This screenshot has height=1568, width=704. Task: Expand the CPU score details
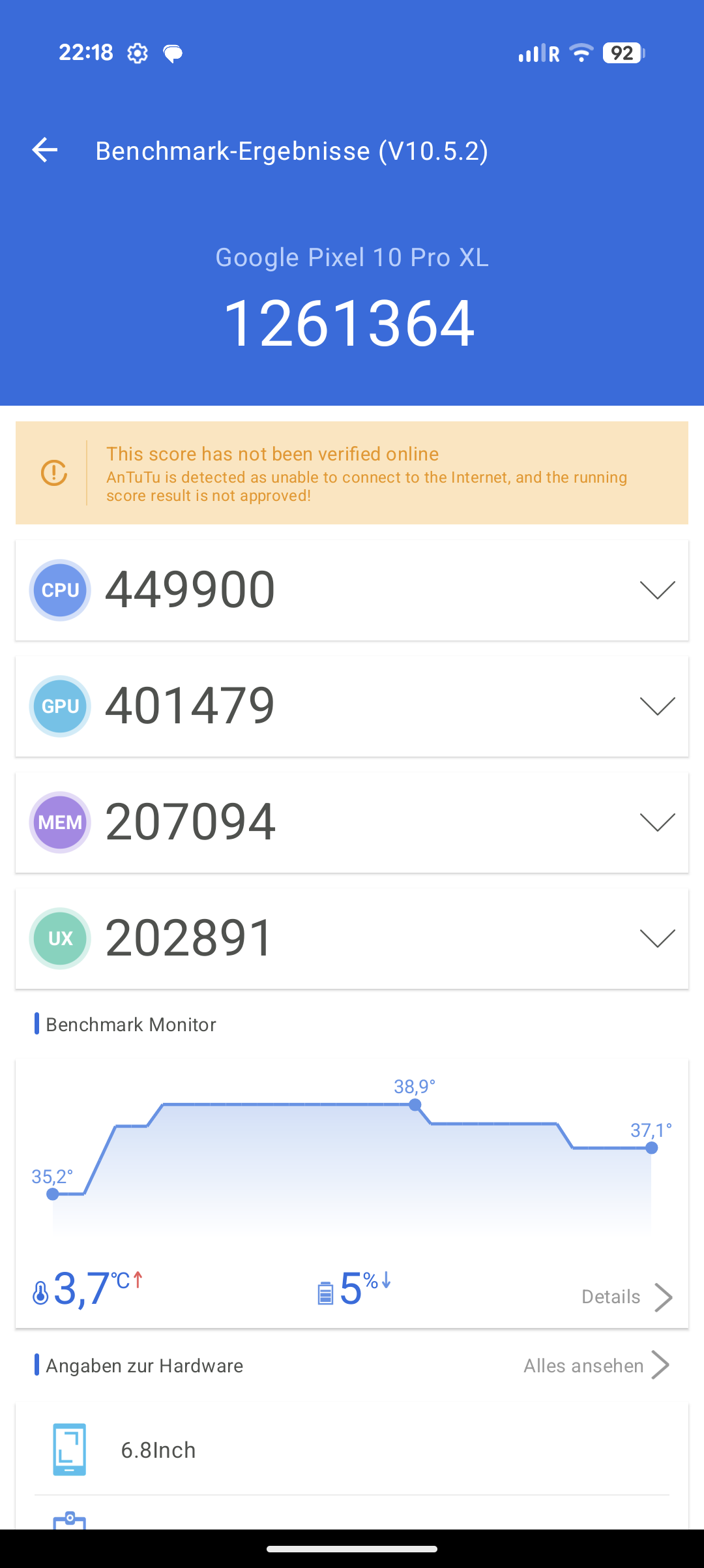(657, 590)
